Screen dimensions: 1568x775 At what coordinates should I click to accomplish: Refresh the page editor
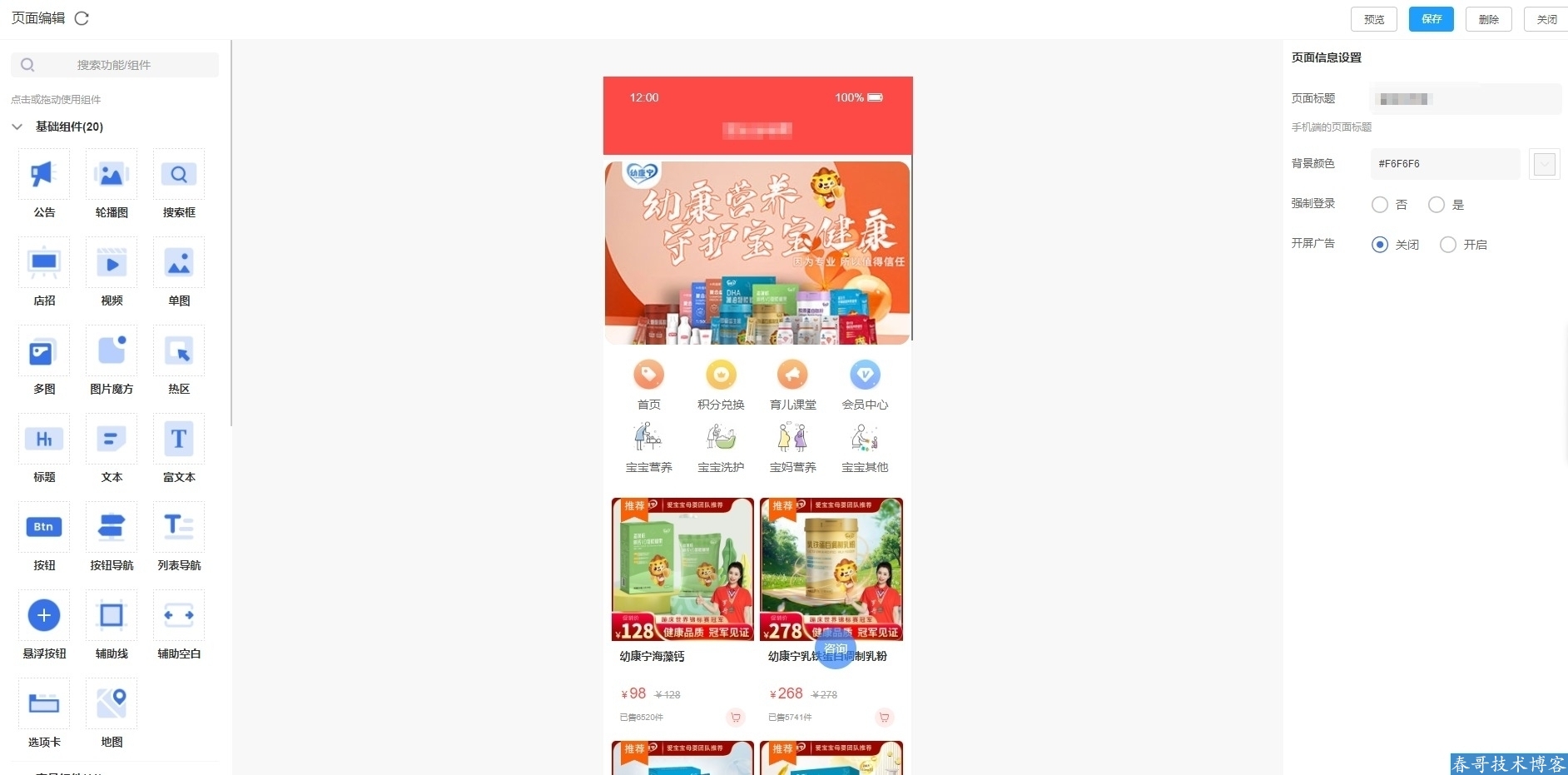[x=82, y=18]
